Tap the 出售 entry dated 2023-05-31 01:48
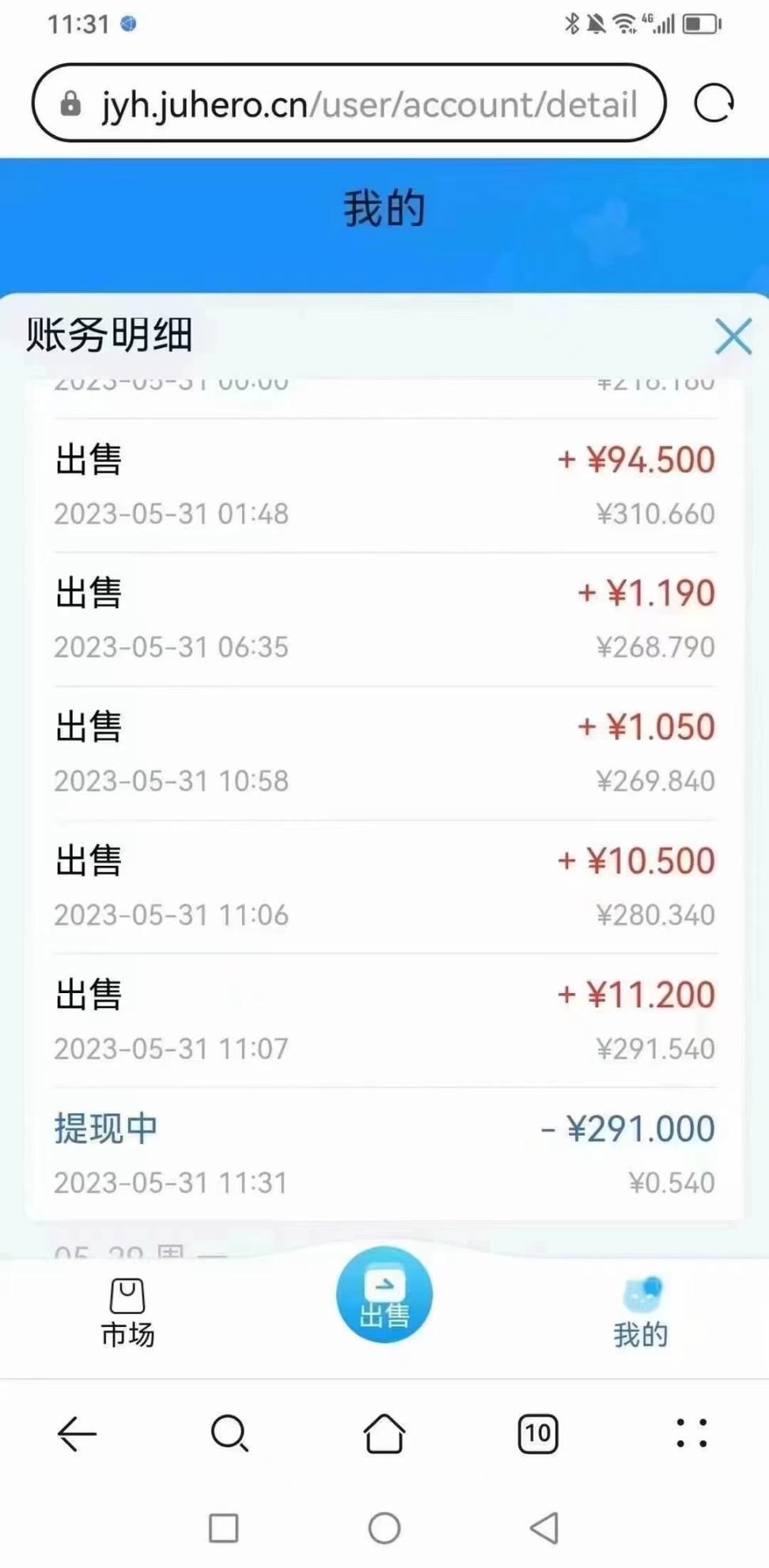 (x=384, y=486)
